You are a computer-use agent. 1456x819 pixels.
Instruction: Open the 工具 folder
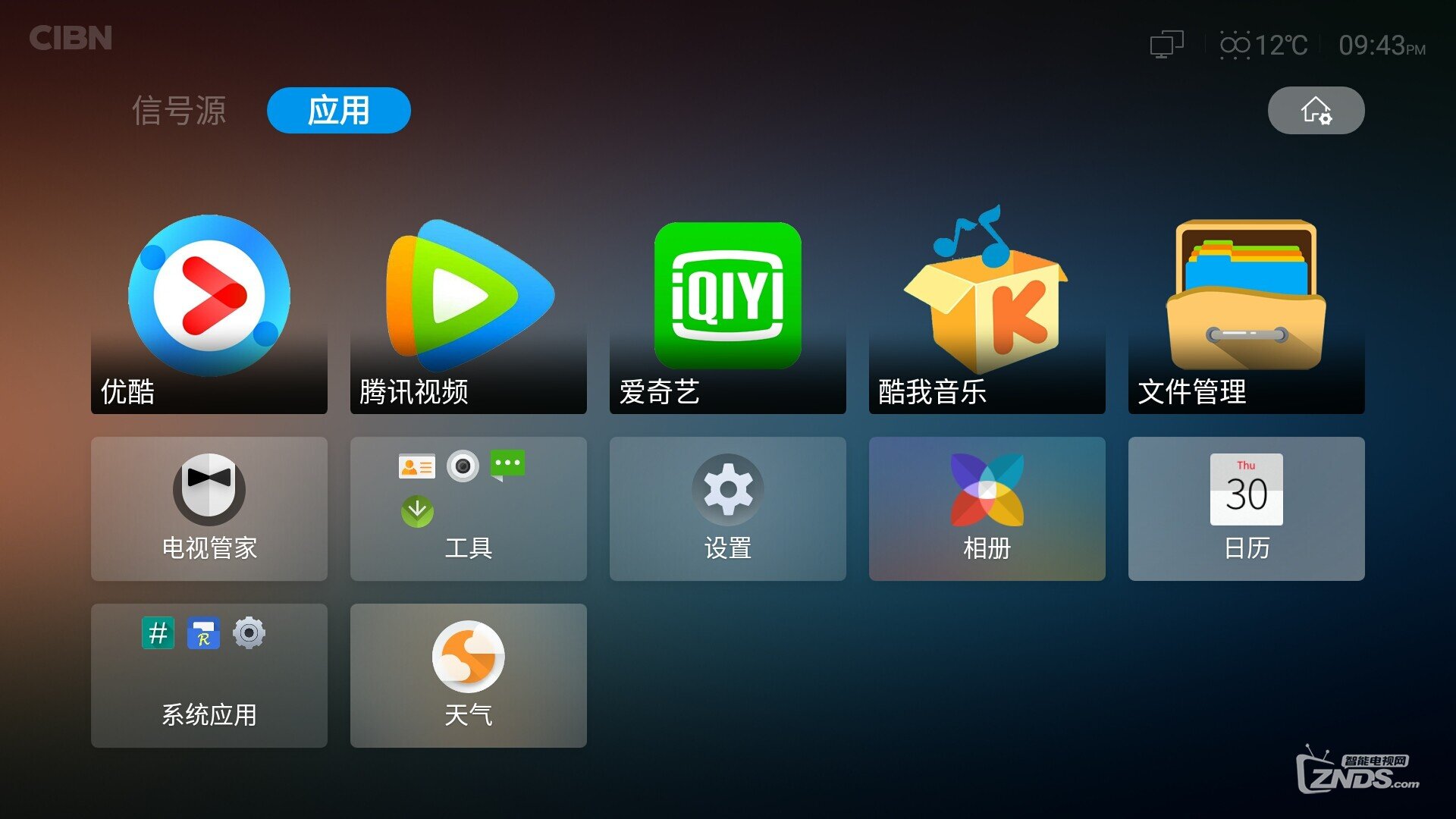coord(468,508)
